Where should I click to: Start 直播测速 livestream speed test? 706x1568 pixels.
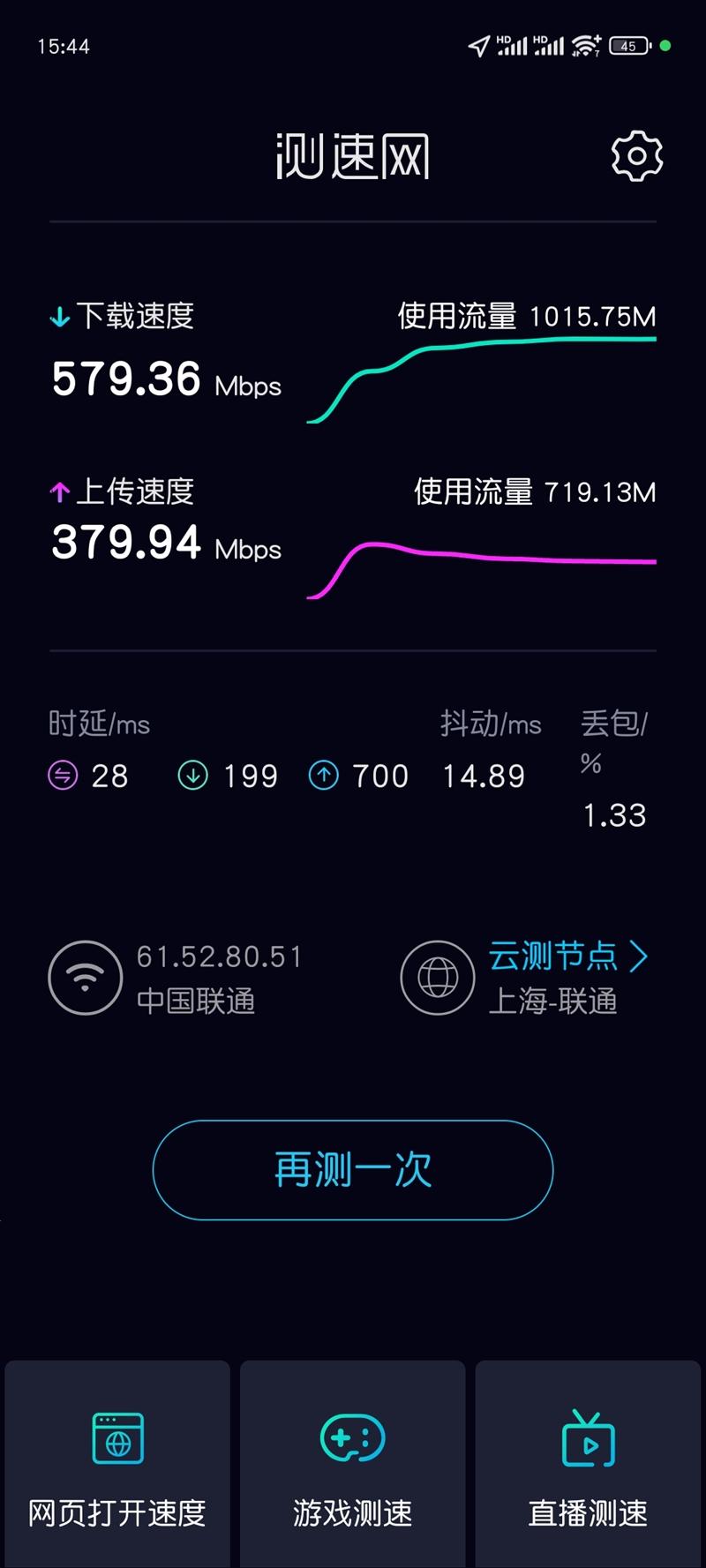coord(588,1466)
